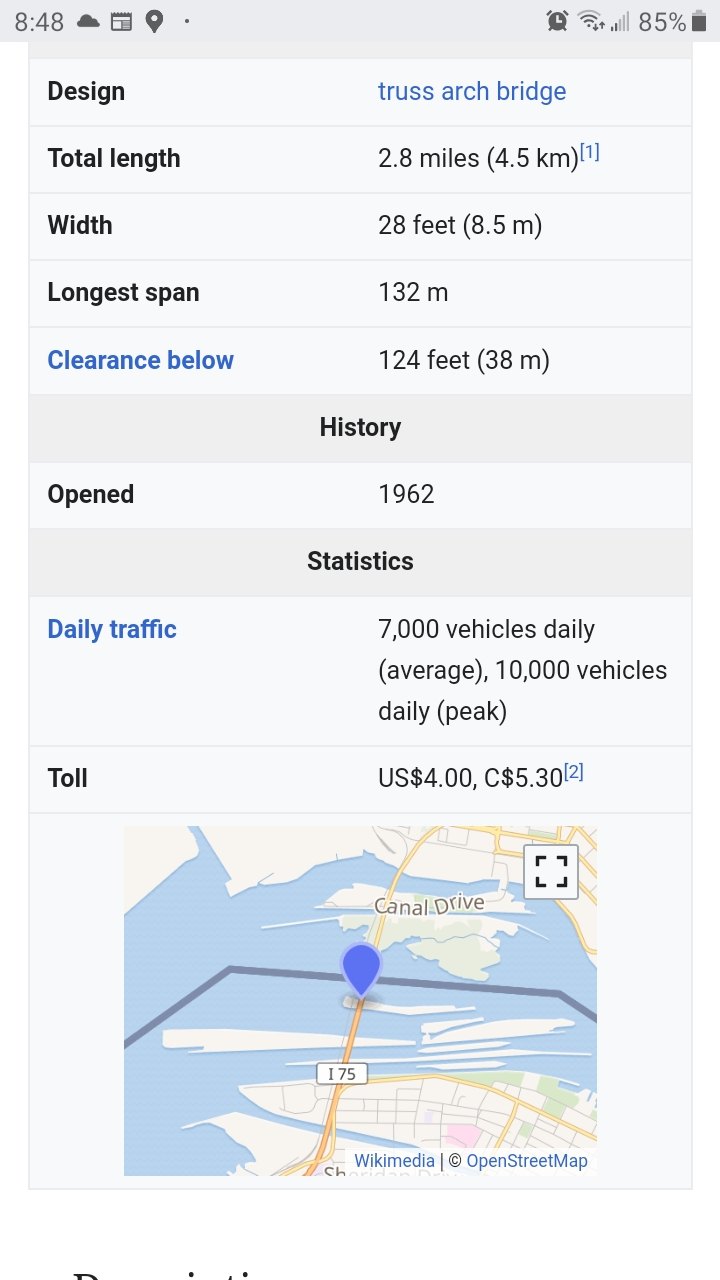This screenshot has width=720, height=1280.
Task: Follow the Clearance below link
Action: tap(141, 360)
